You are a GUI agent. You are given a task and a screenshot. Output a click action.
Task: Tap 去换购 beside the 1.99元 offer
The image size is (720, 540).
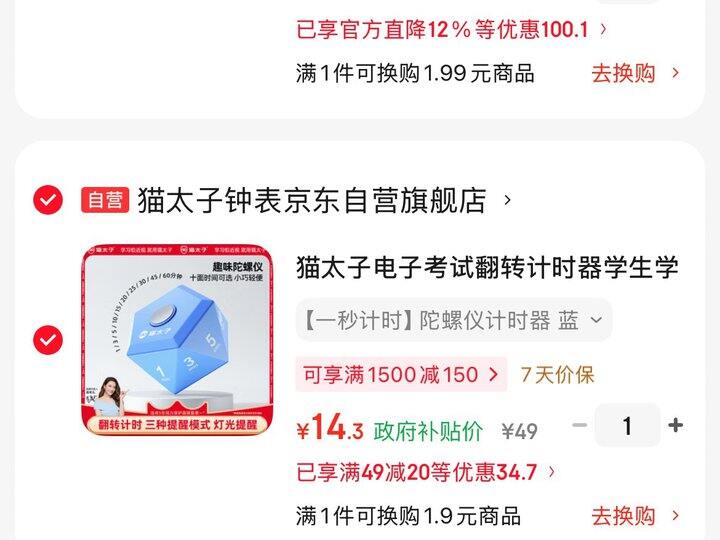[635, 73]
